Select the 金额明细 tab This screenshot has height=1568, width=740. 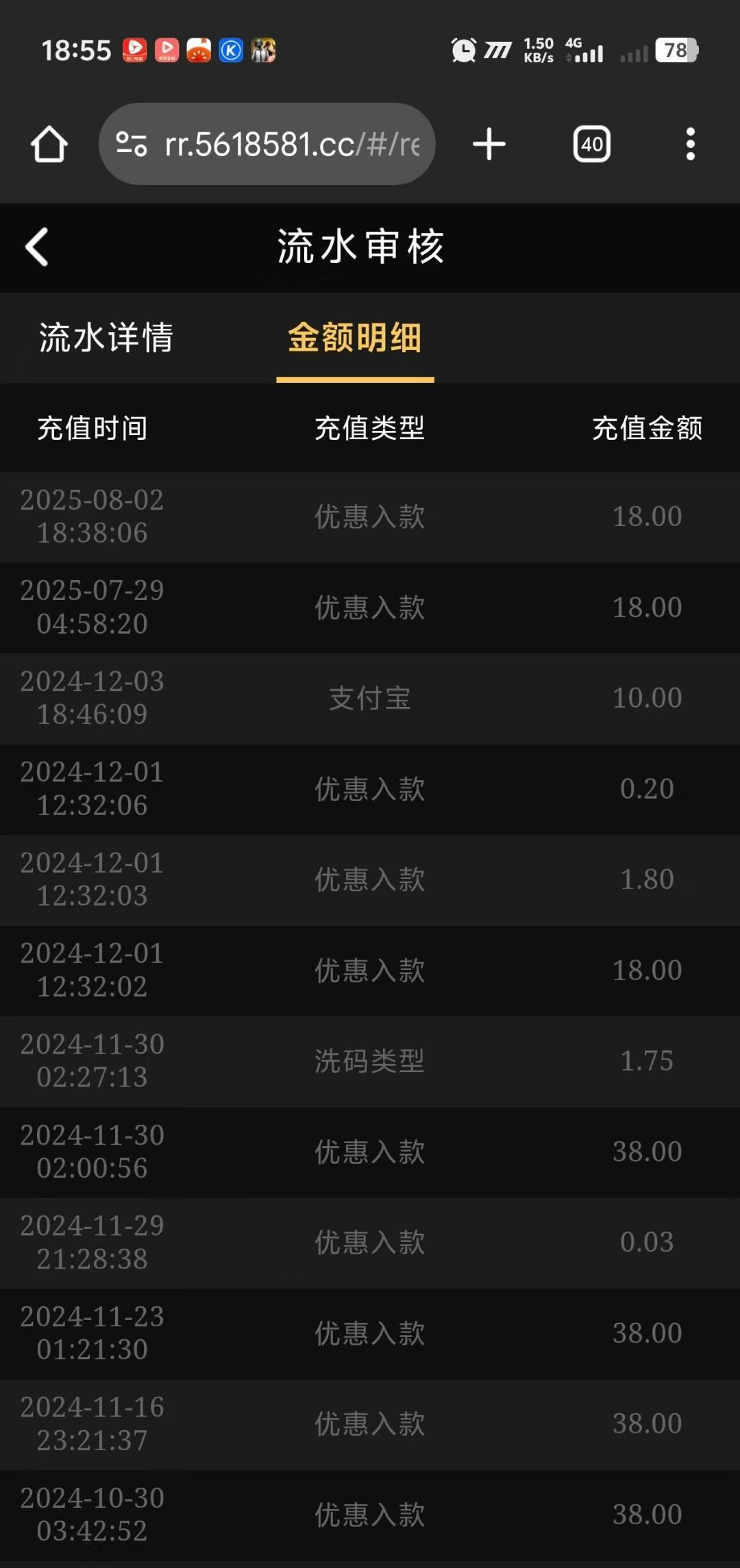pyautogui.click(x=354, y=338)
